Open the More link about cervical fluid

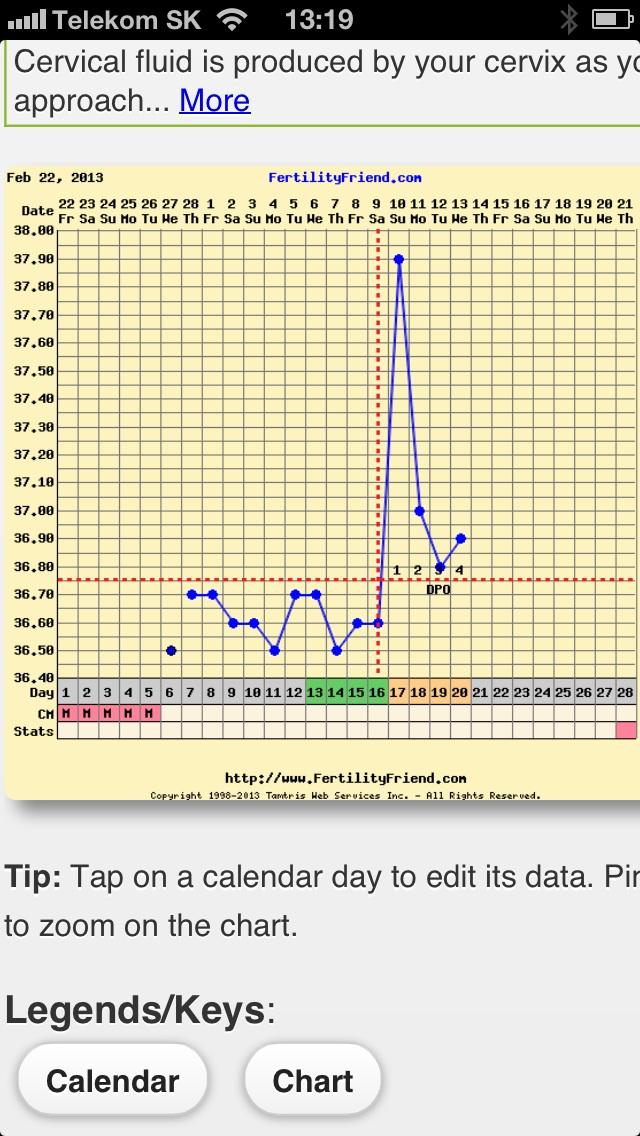coord(214,101)
